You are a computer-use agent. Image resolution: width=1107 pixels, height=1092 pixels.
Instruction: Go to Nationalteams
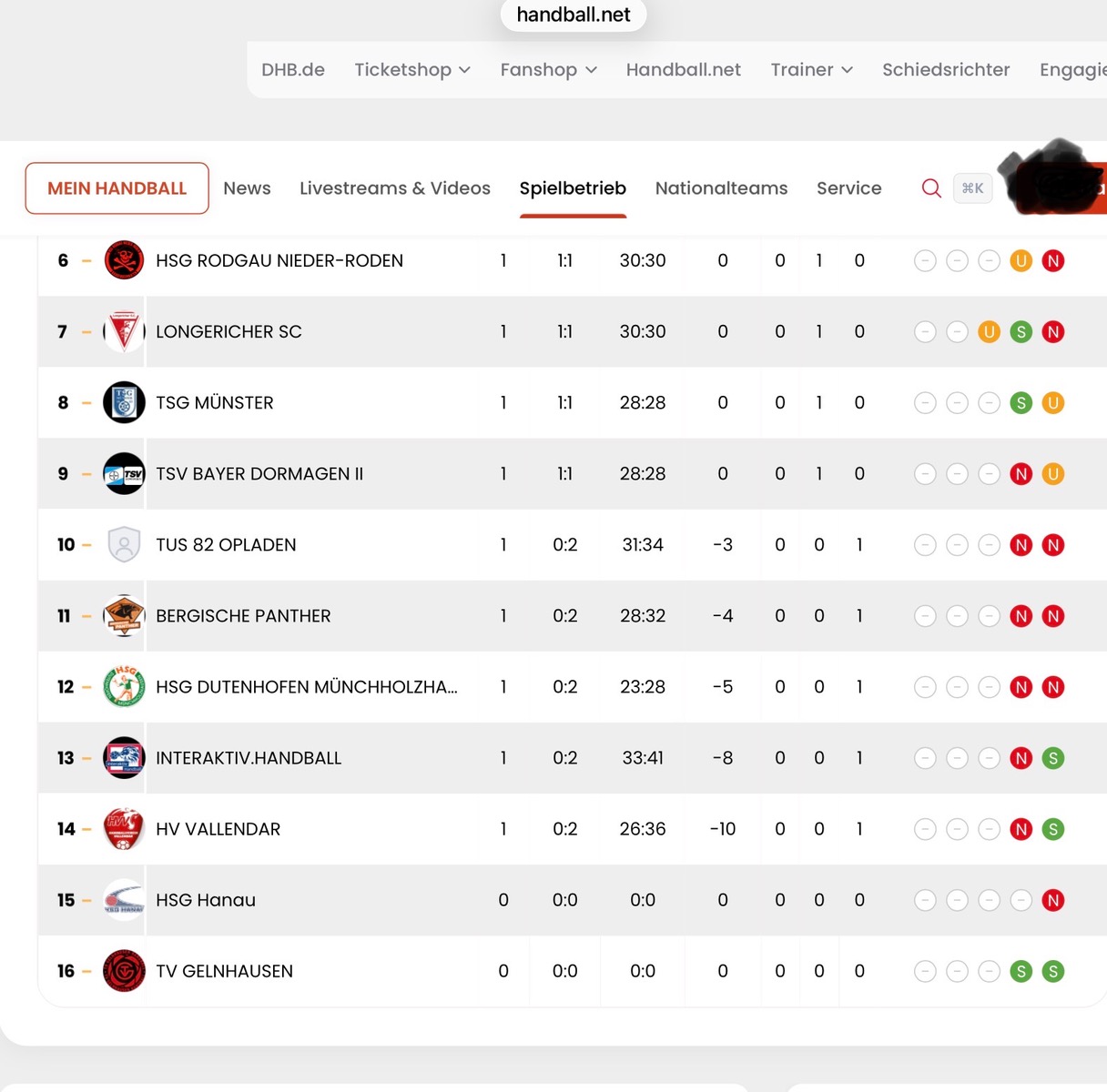pos(721,188)
